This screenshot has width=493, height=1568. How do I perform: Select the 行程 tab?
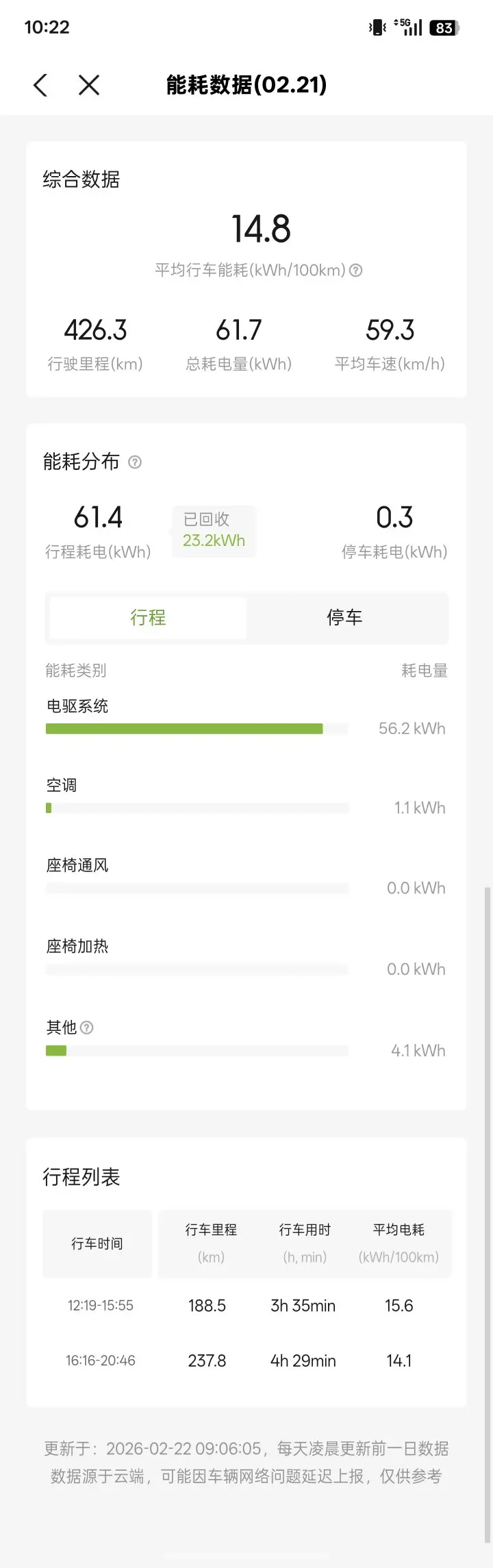[x=148, y=618]
